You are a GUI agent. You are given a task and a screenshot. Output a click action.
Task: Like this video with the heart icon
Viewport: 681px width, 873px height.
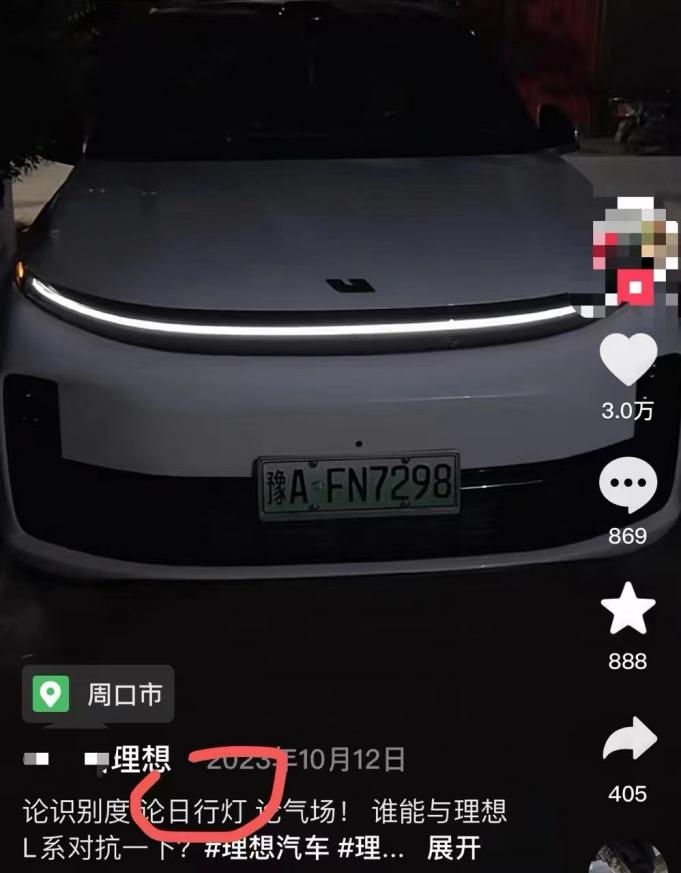click(628, 359)
